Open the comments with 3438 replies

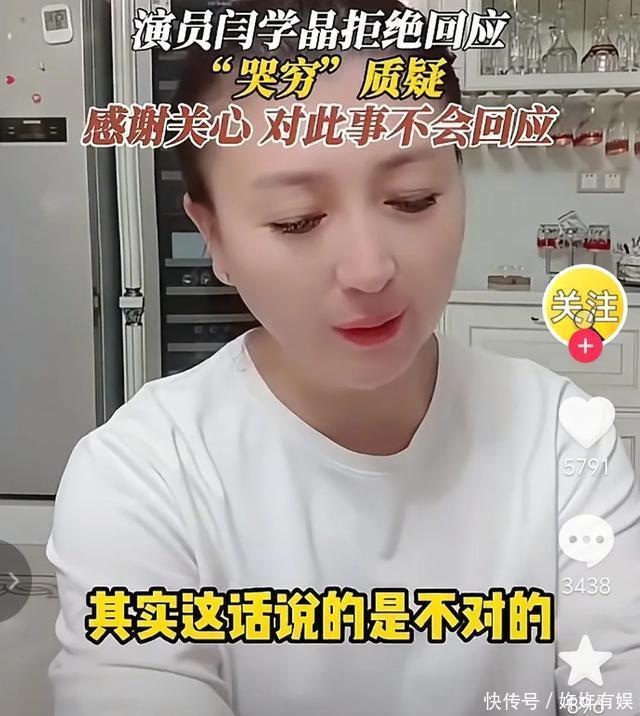pyautogui.click(x=587, y=540)
